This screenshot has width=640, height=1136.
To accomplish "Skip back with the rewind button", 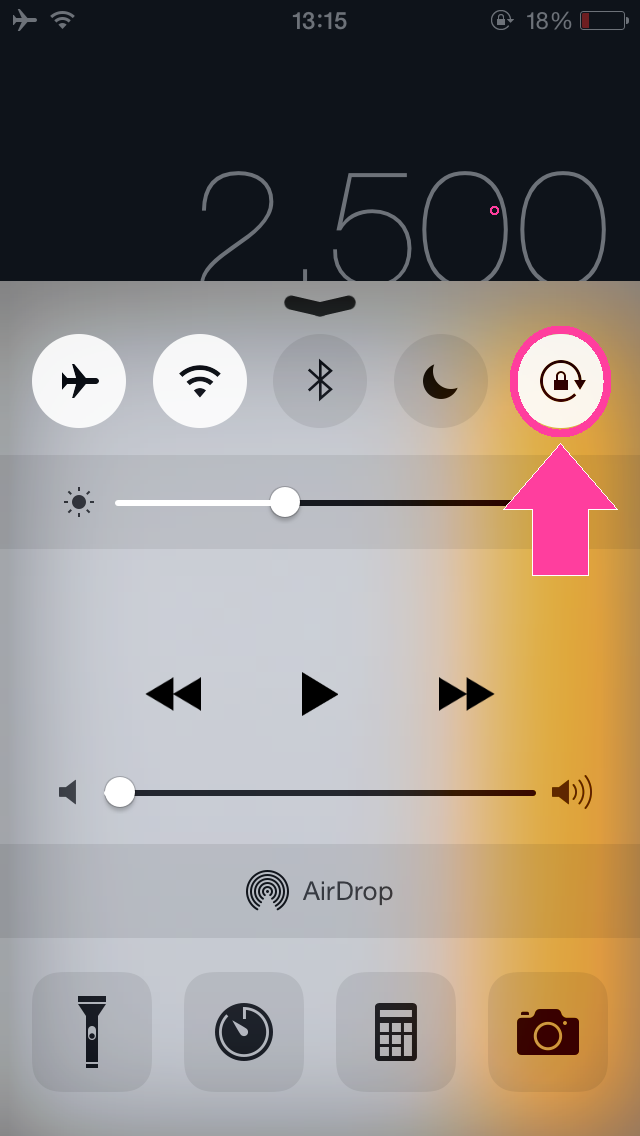I will (x=173, y=693).
